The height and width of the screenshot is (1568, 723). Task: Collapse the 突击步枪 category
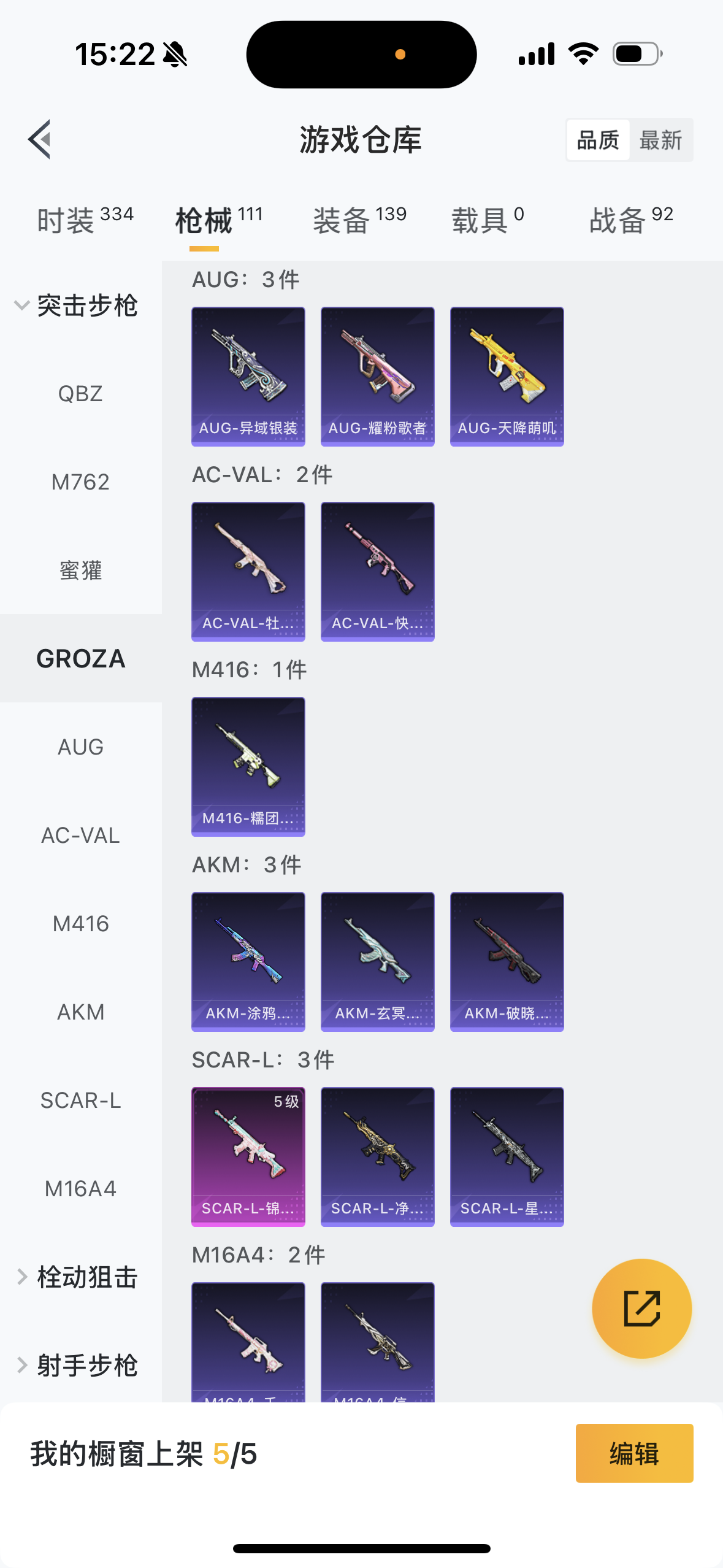click(x=77, y=306)
